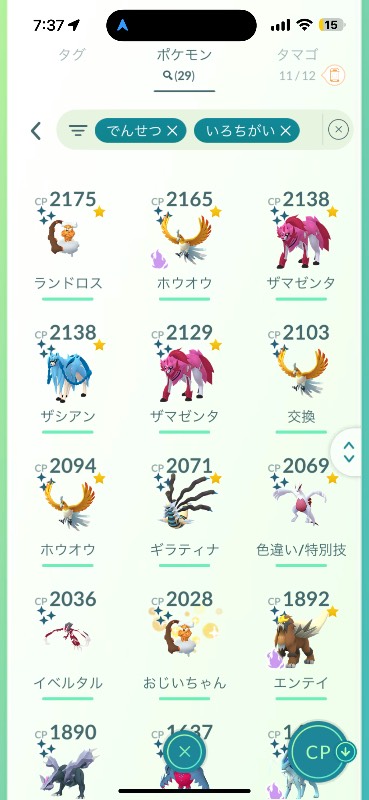This screenshot has width=369, height=800.
Task: Go back with the left arrow
Action: click(36, 131)
